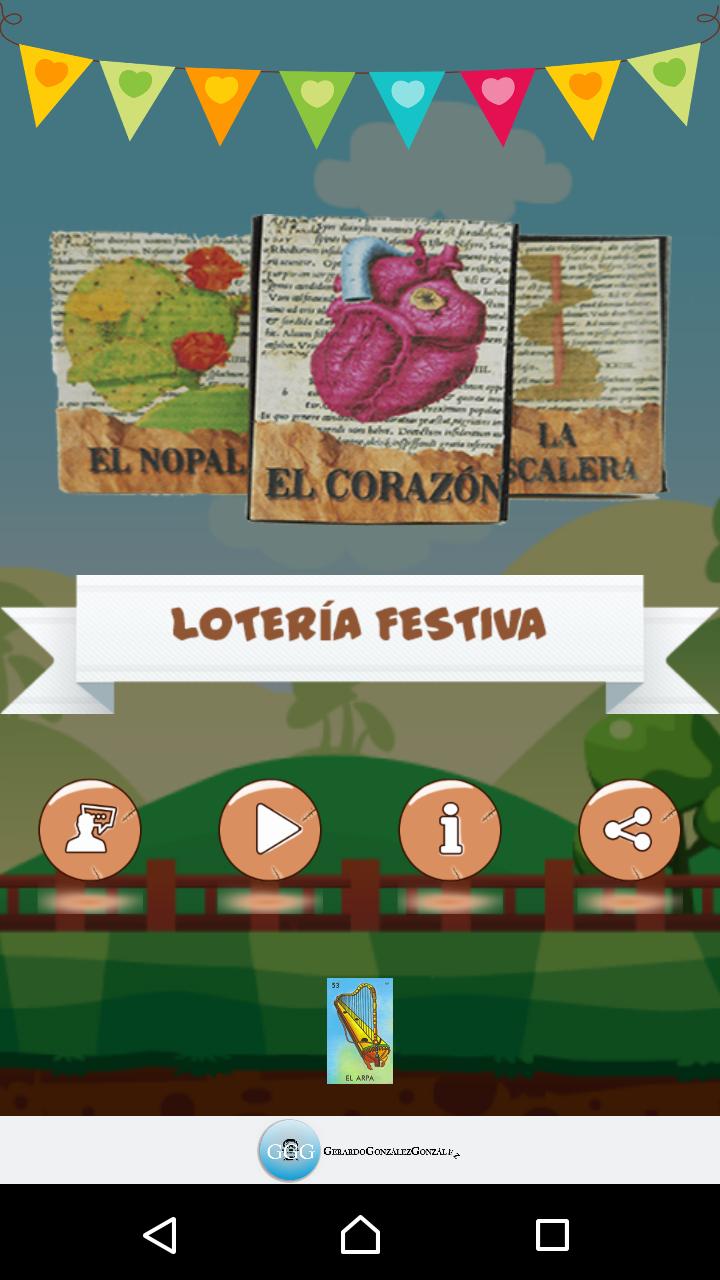Viewport: 720px width, 1280px height.
Task: Go back using the system back button
Action: (x=160, y=1235)
